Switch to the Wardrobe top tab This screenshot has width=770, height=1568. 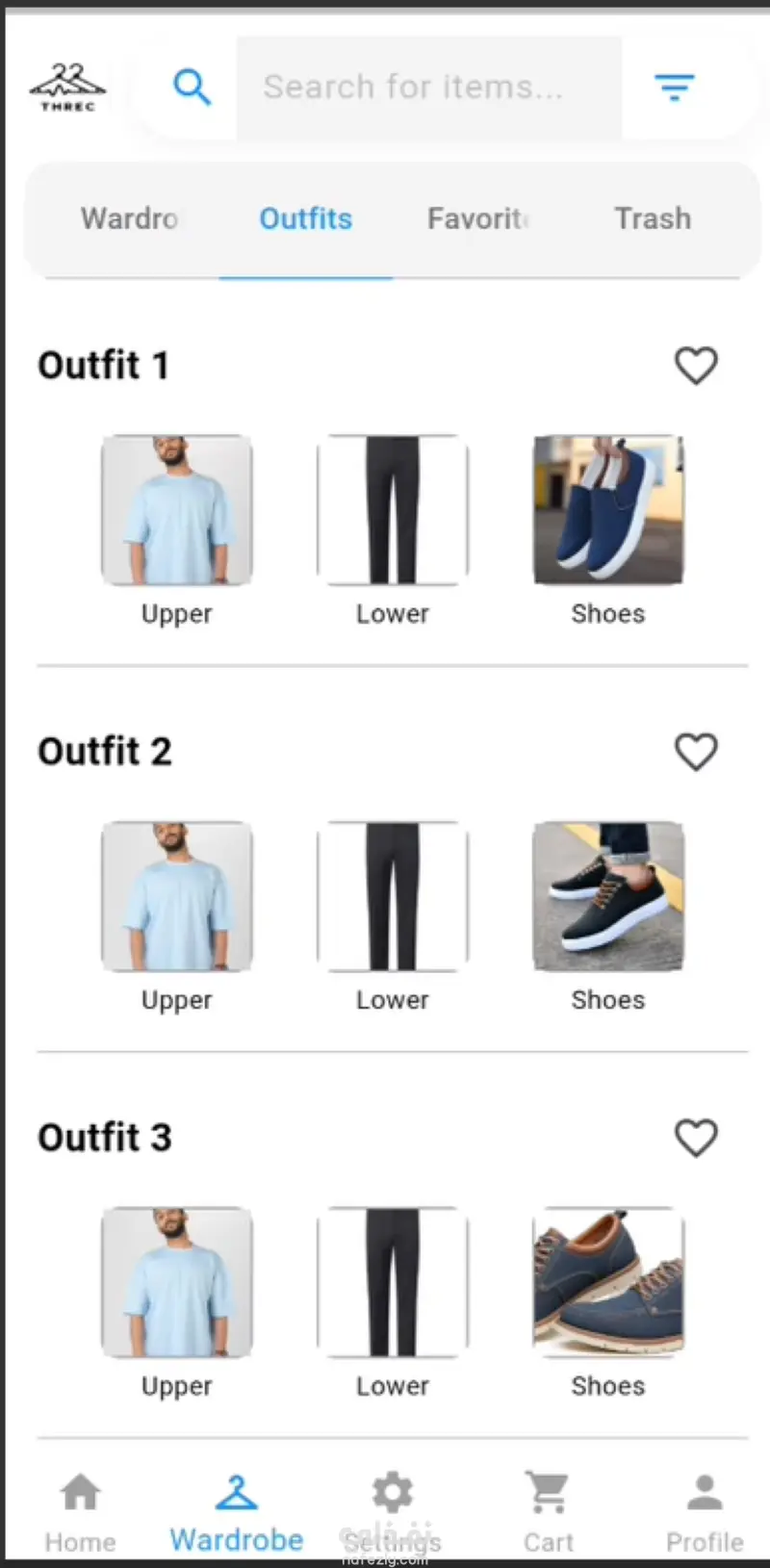point(129,218)
